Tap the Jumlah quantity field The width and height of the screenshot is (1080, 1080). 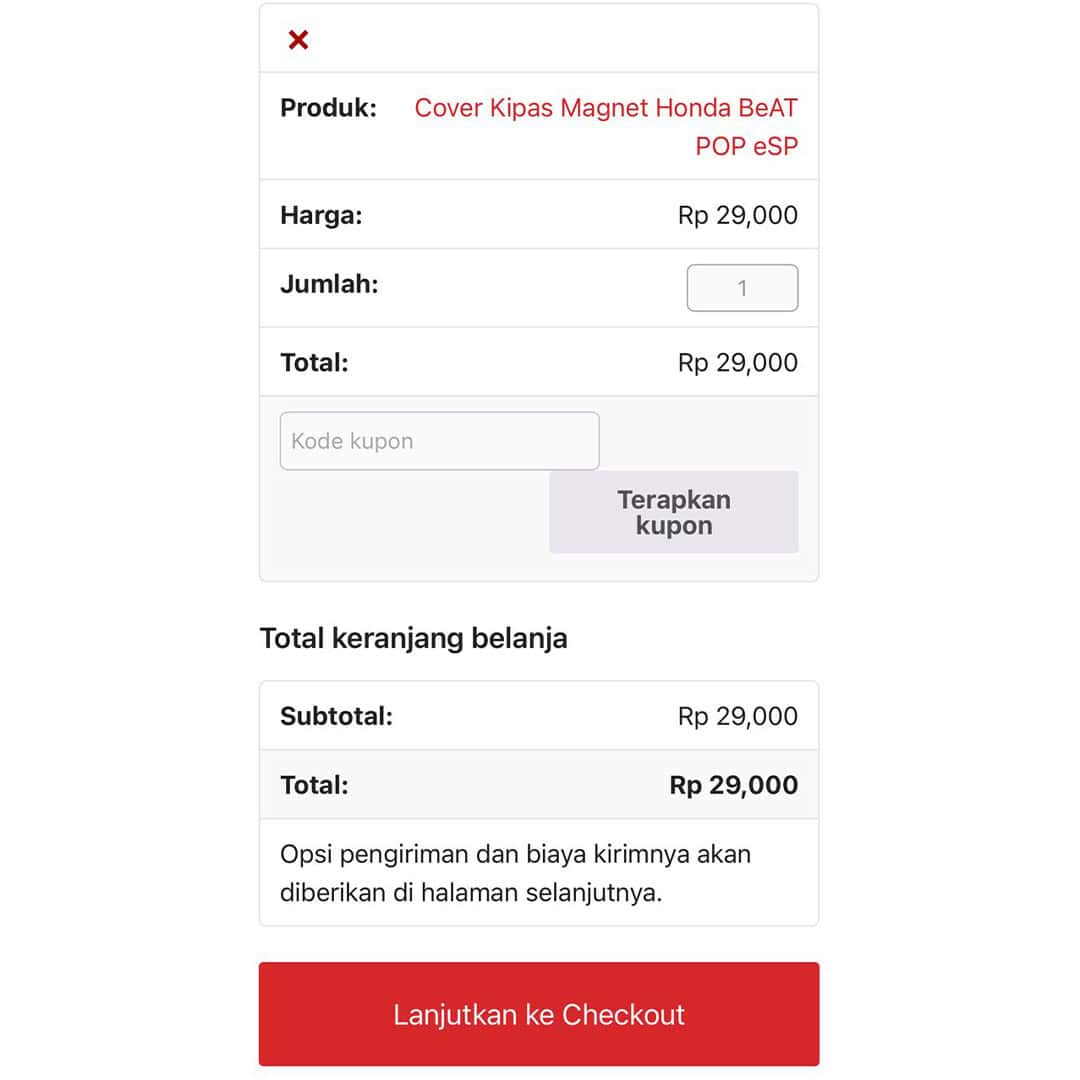coord(742,288)
